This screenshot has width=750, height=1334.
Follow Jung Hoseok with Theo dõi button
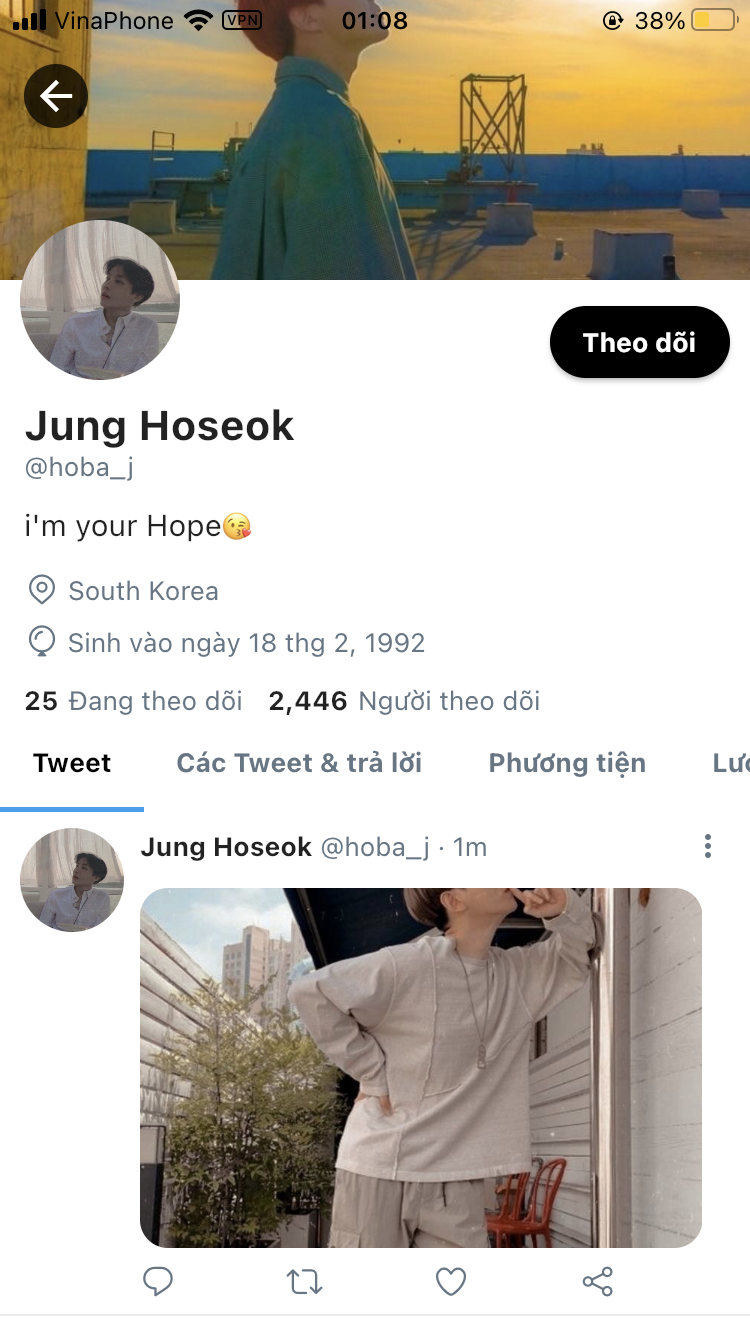(x=639, y=342)
